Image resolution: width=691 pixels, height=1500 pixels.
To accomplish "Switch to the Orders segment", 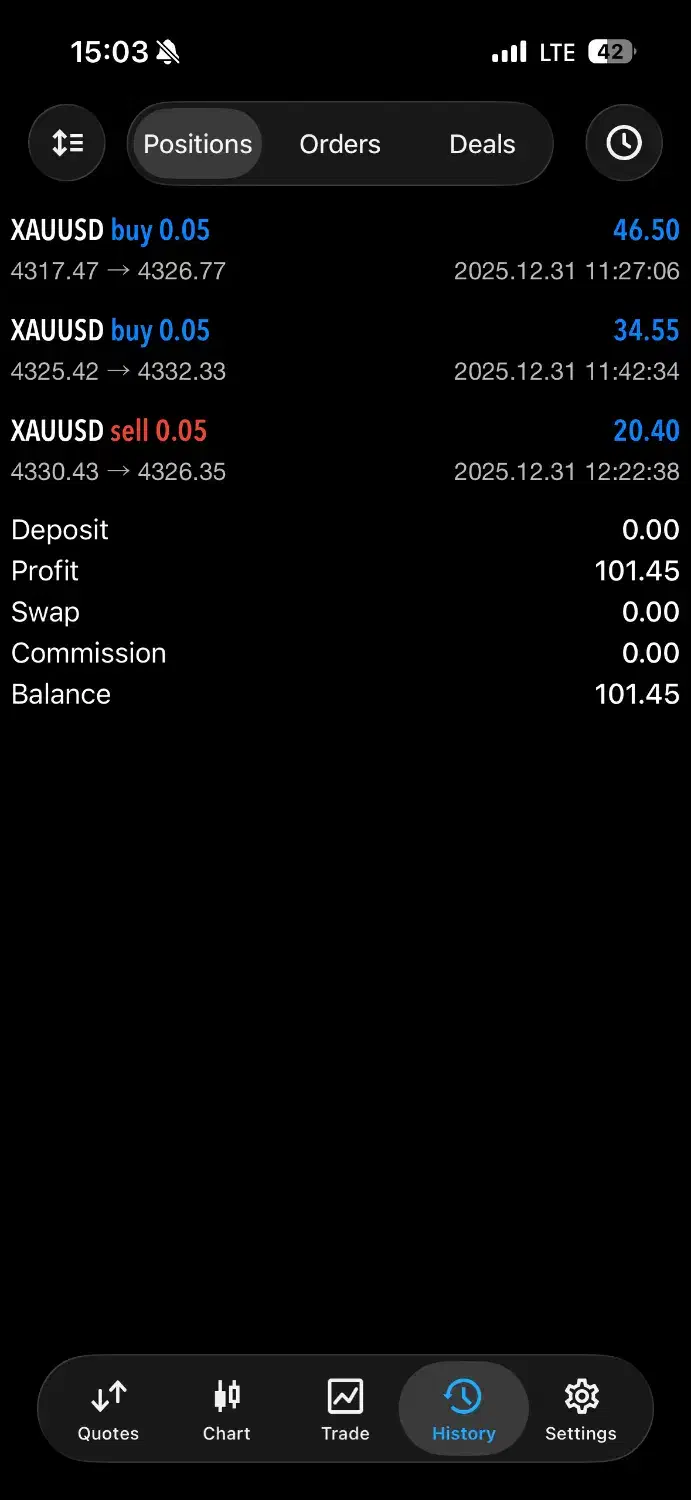I will (340, 144).
